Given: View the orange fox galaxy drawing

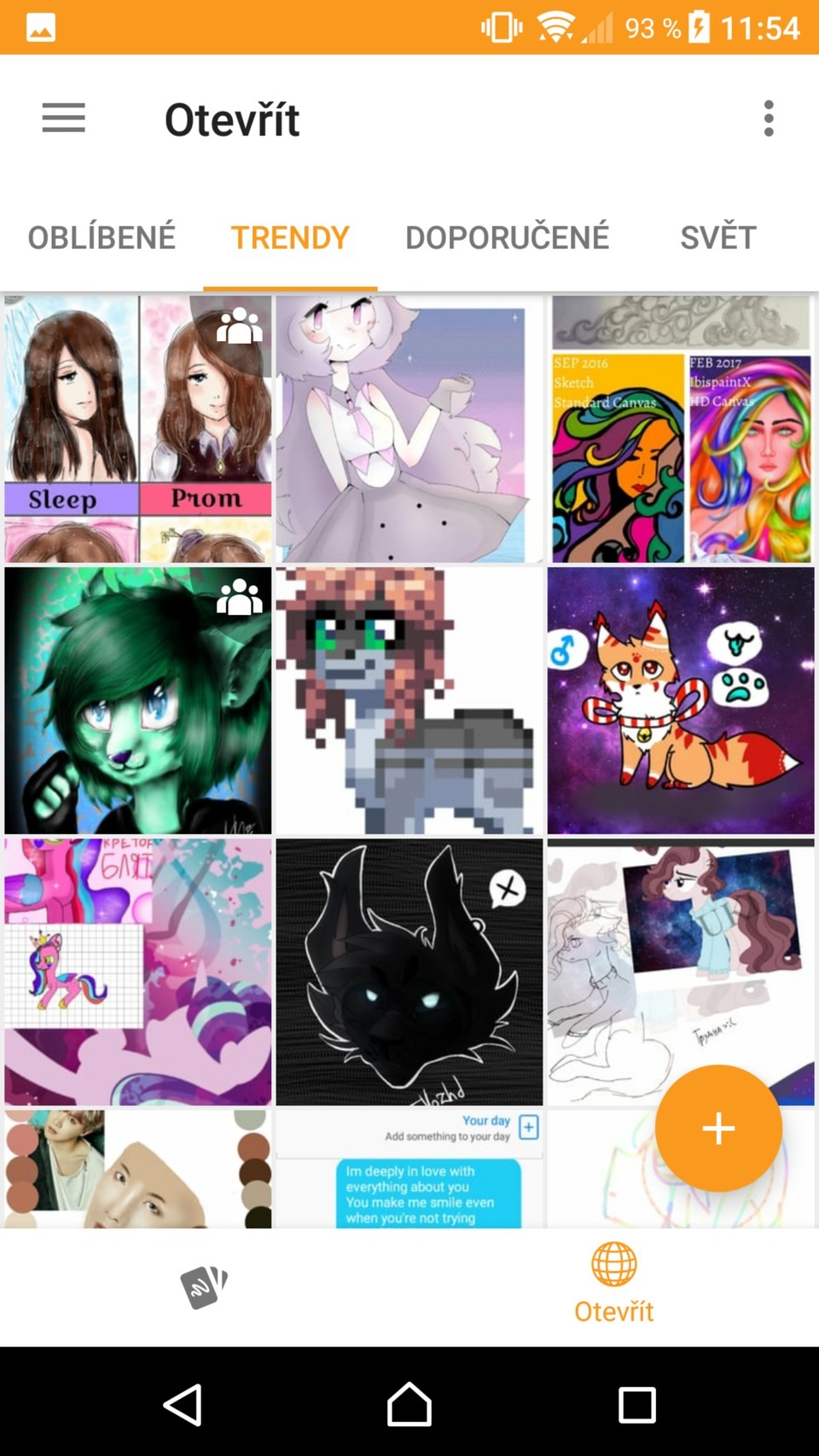Looking at the screenshot, I should click(681, 700).
